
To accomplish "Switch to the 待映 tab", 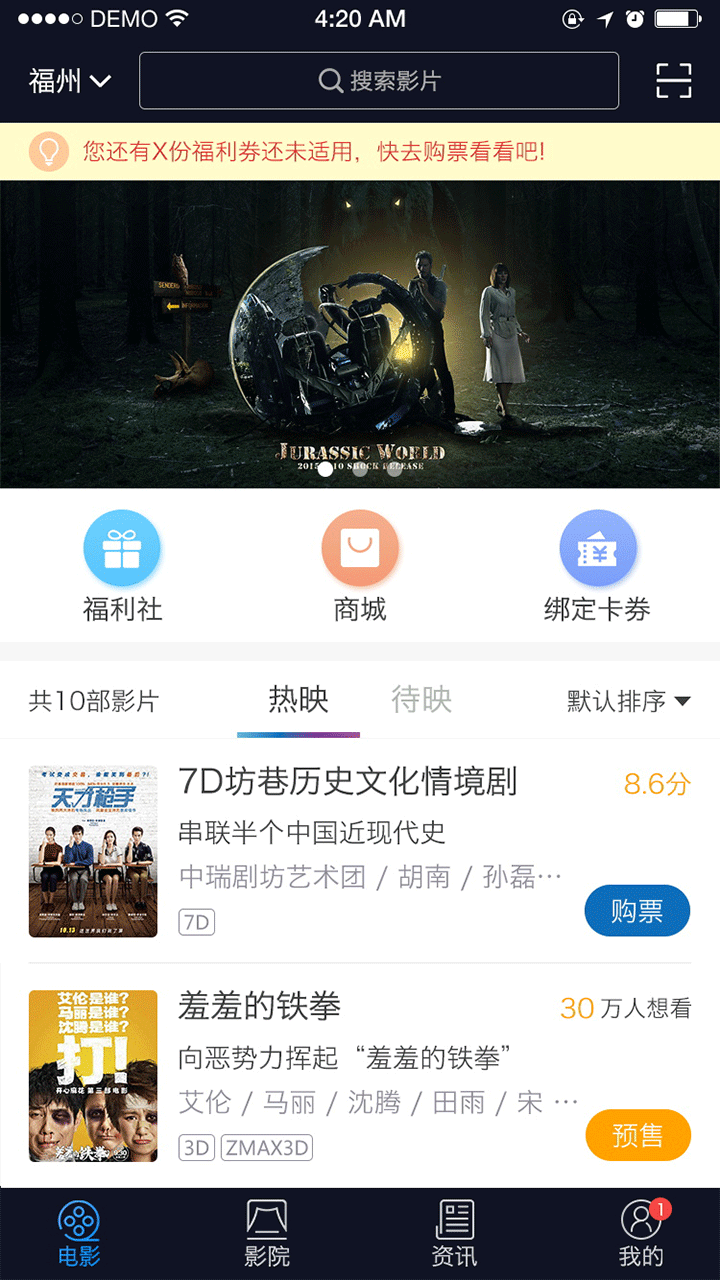I will click(x=421, y=700).
